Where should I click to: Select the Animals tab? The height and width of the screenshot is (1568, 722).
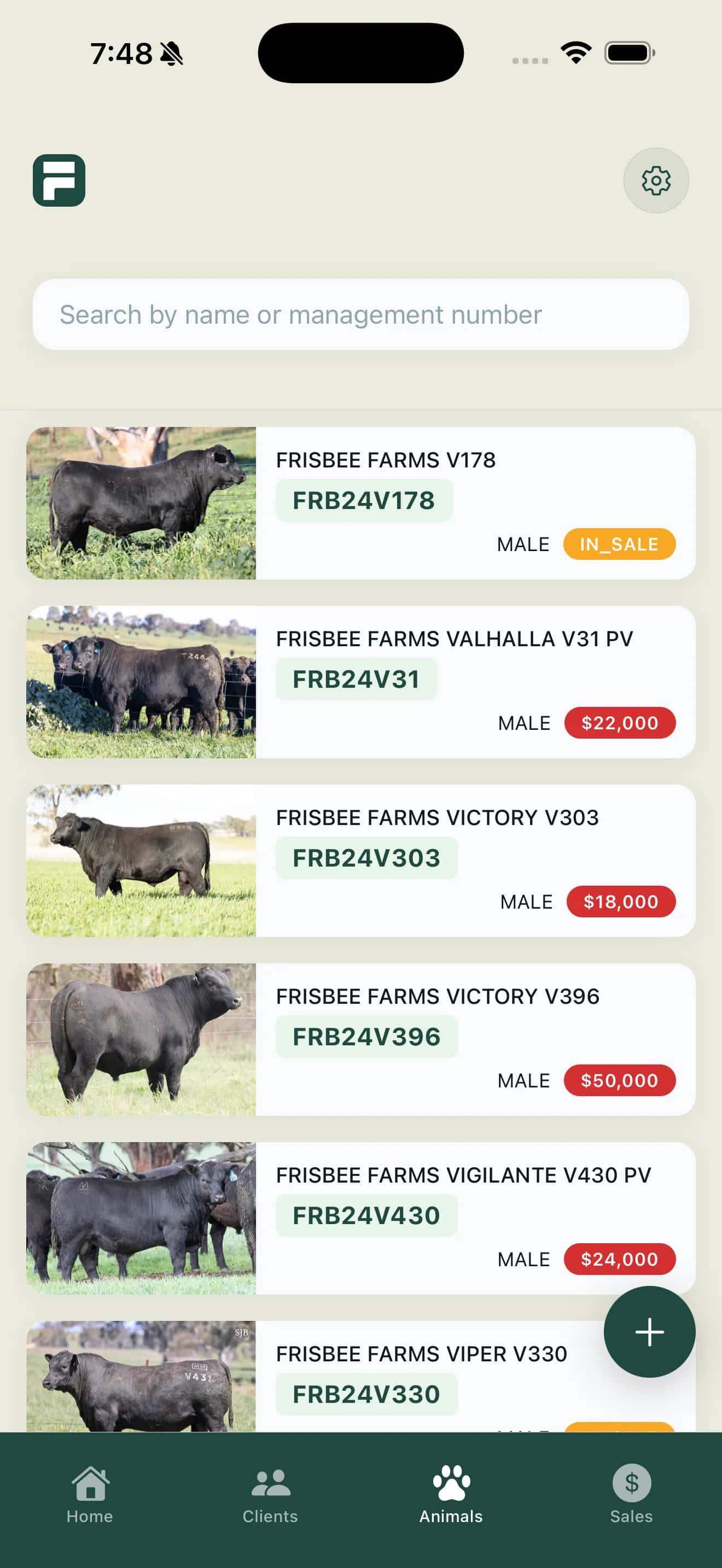pos(451,1494)
